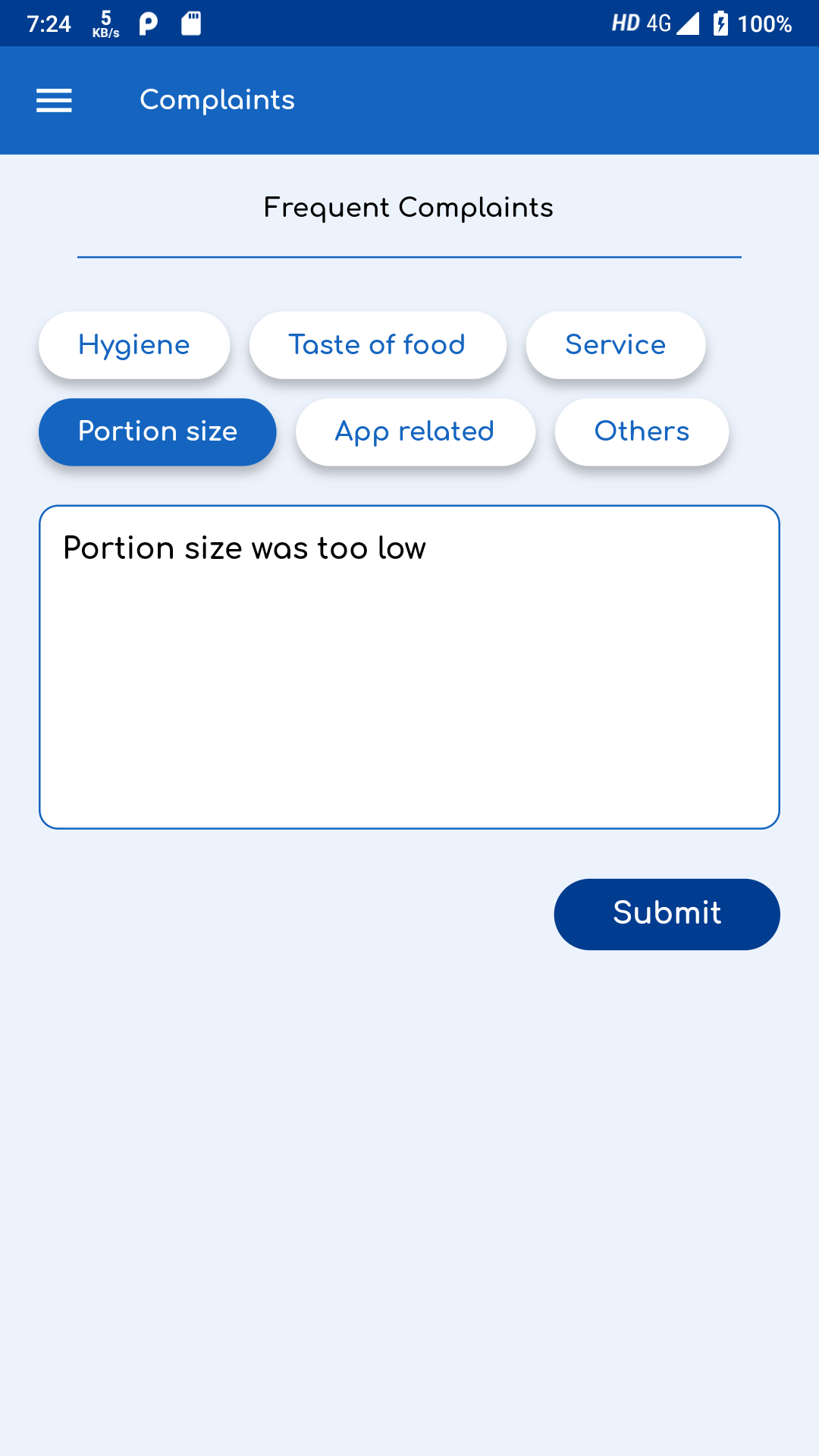Choose the Others complaint chip
Screen dimensions: 819x1456
(642, 432)
